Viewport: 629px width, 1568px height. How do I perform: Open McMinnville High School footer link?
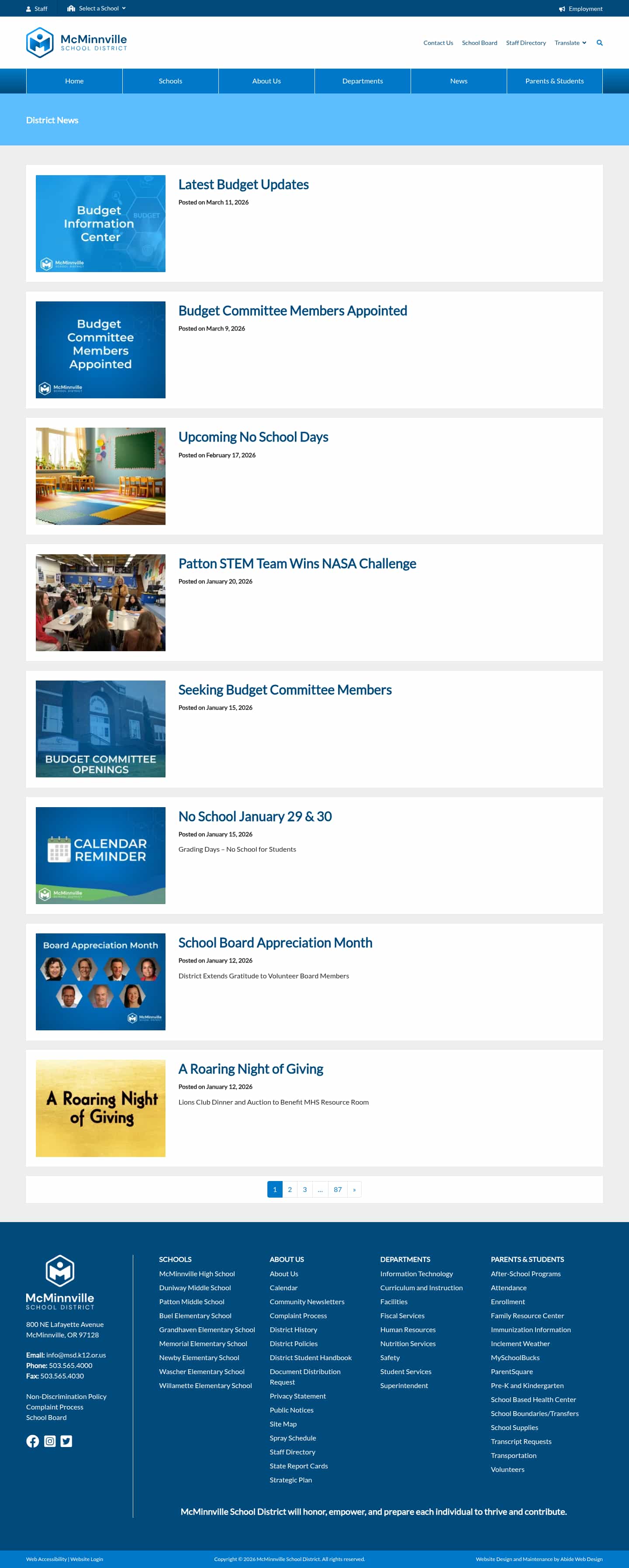(197, 1273)
